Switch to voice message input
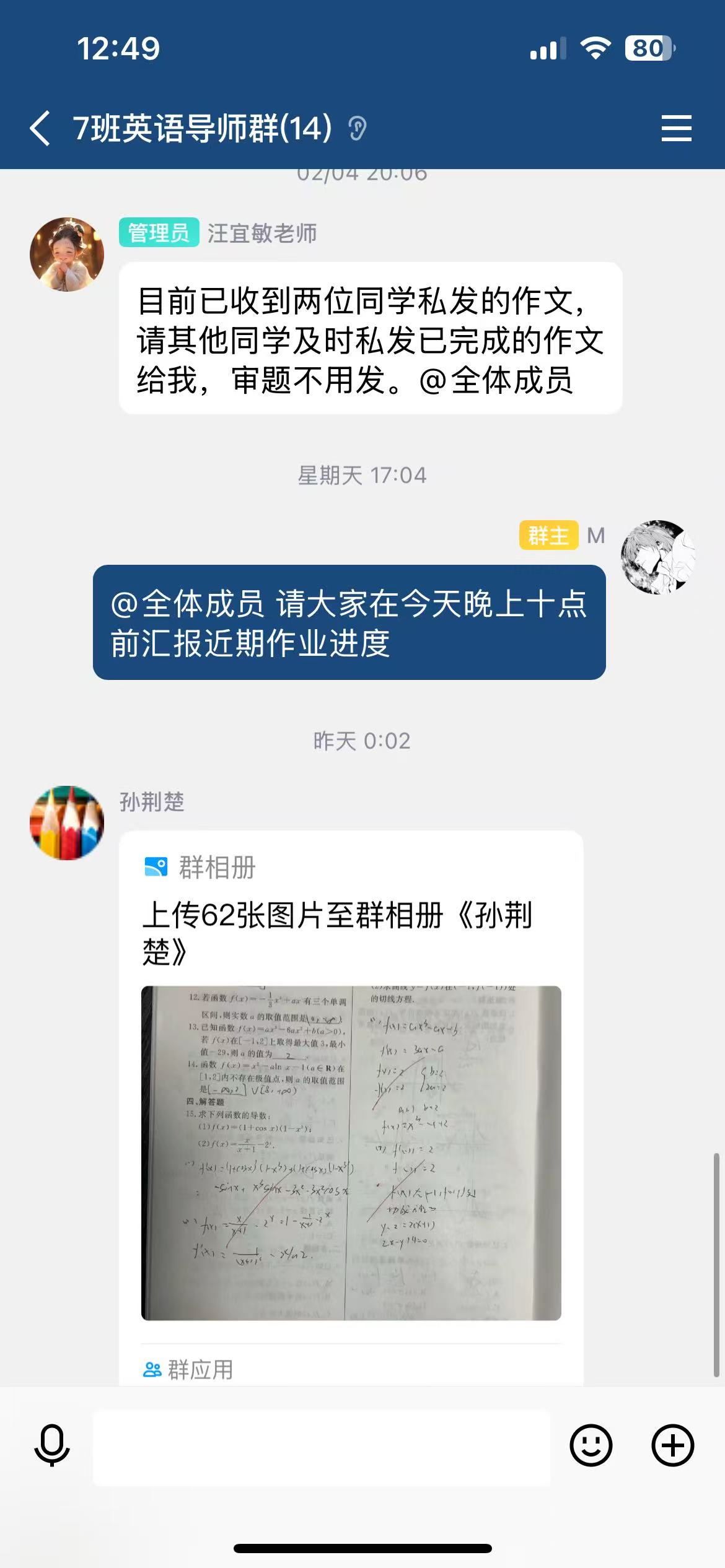This screenshot has height=1568, width=725. click(x=52, y=1446)
